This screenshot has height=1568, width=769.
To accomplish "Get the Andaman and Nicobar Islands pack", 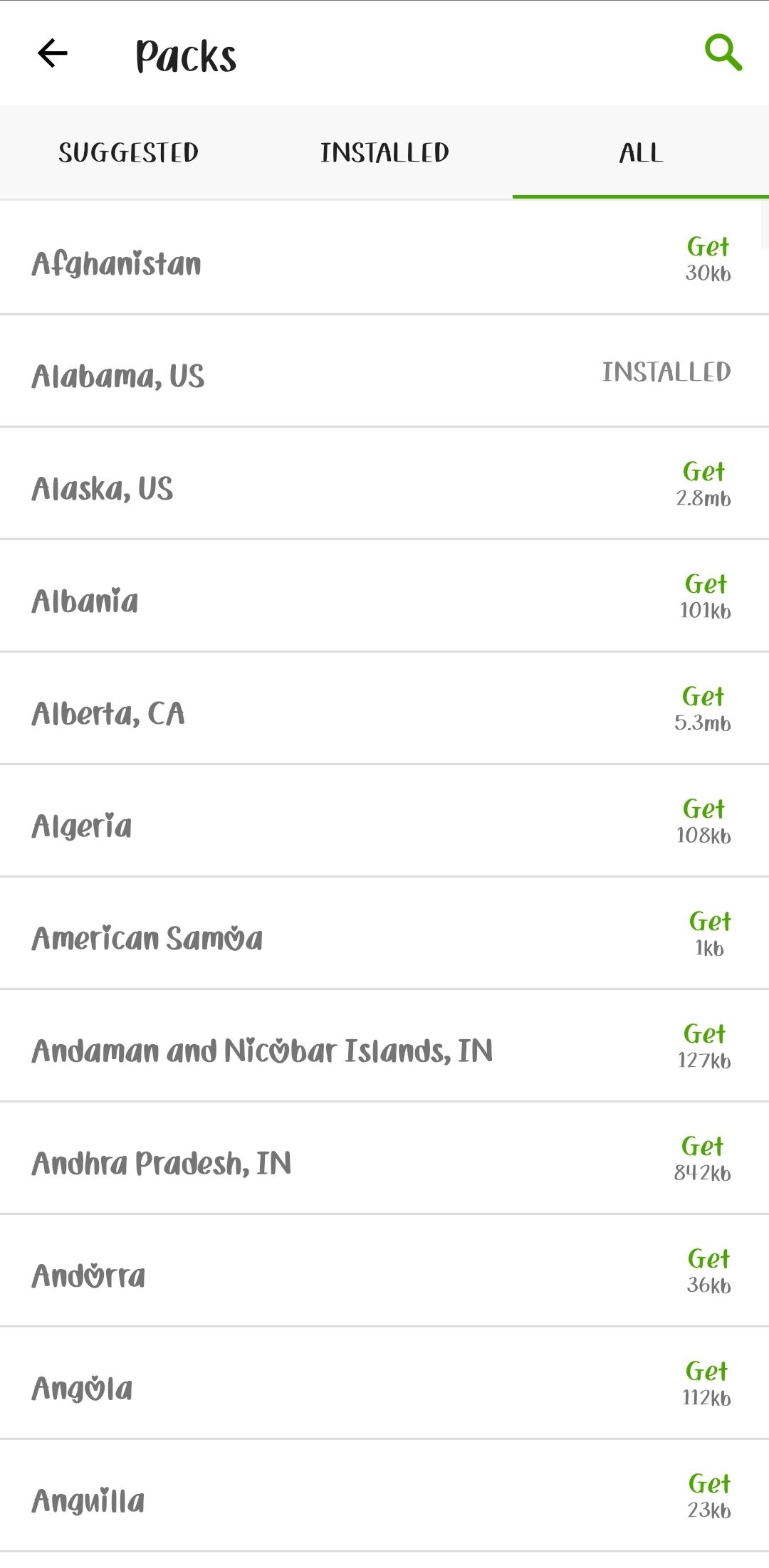I will pyautogui.click(x=704, y=1036).
